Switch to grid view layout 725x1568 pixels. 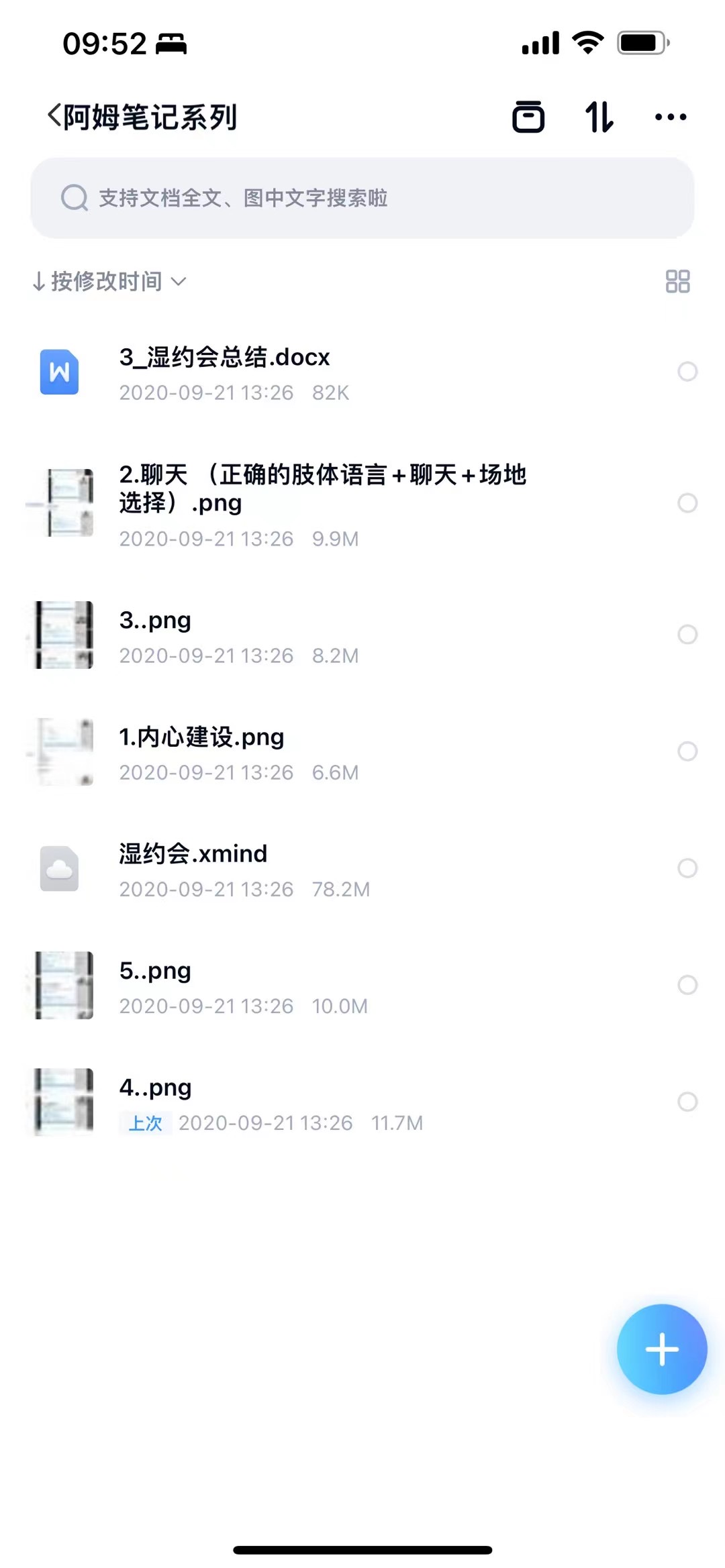[677, 281]
